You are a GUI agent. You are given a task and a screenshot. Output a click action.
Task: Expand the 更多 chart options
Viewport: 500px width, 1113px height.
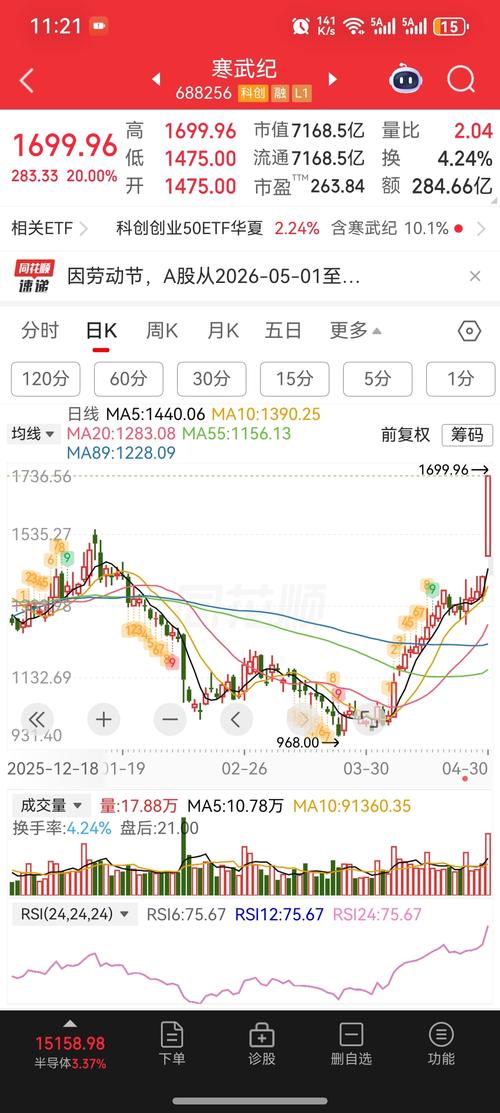(x=355, y=331)
